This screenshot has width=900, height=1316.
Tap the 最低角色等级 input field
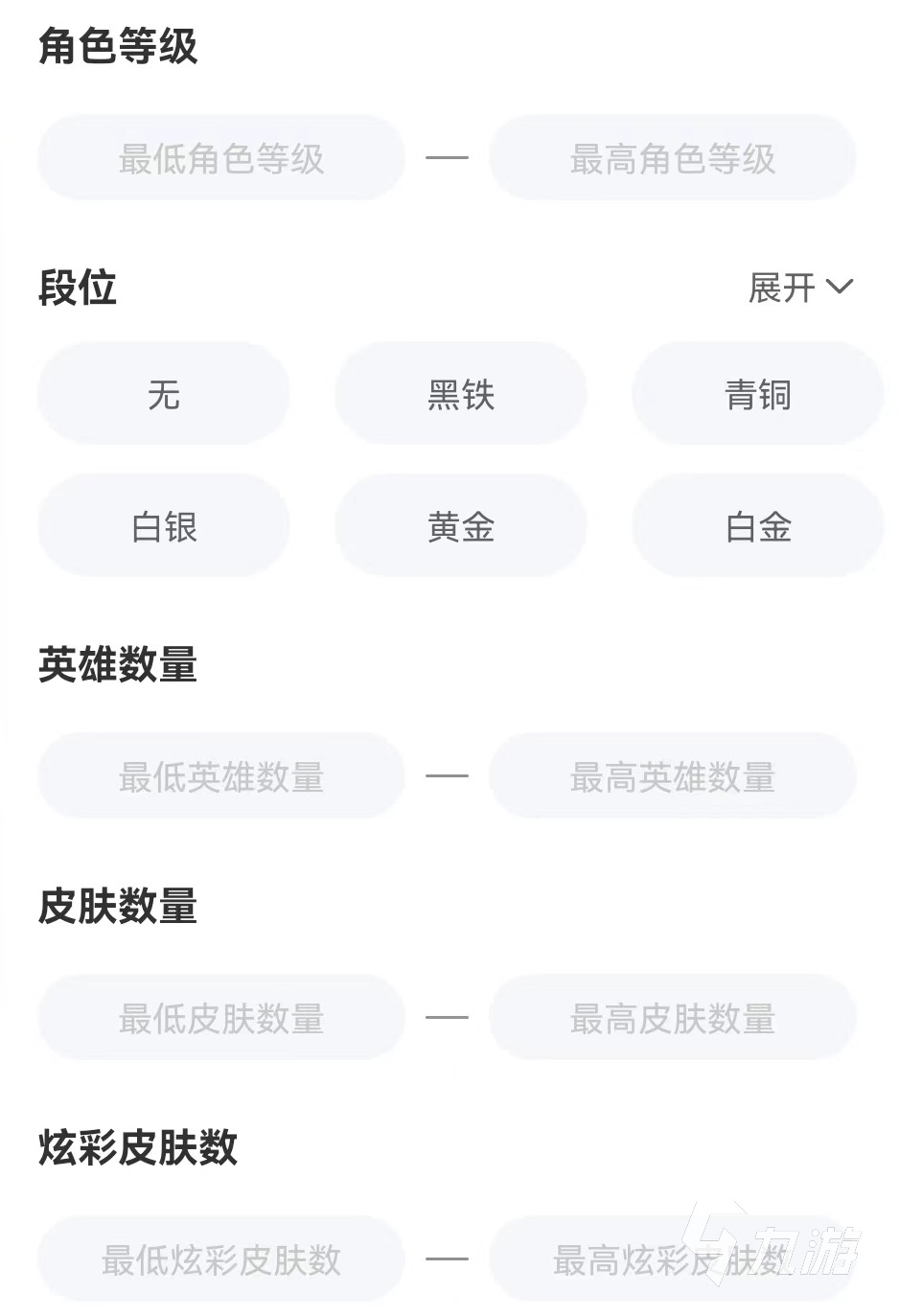click(x=220, y=158)
